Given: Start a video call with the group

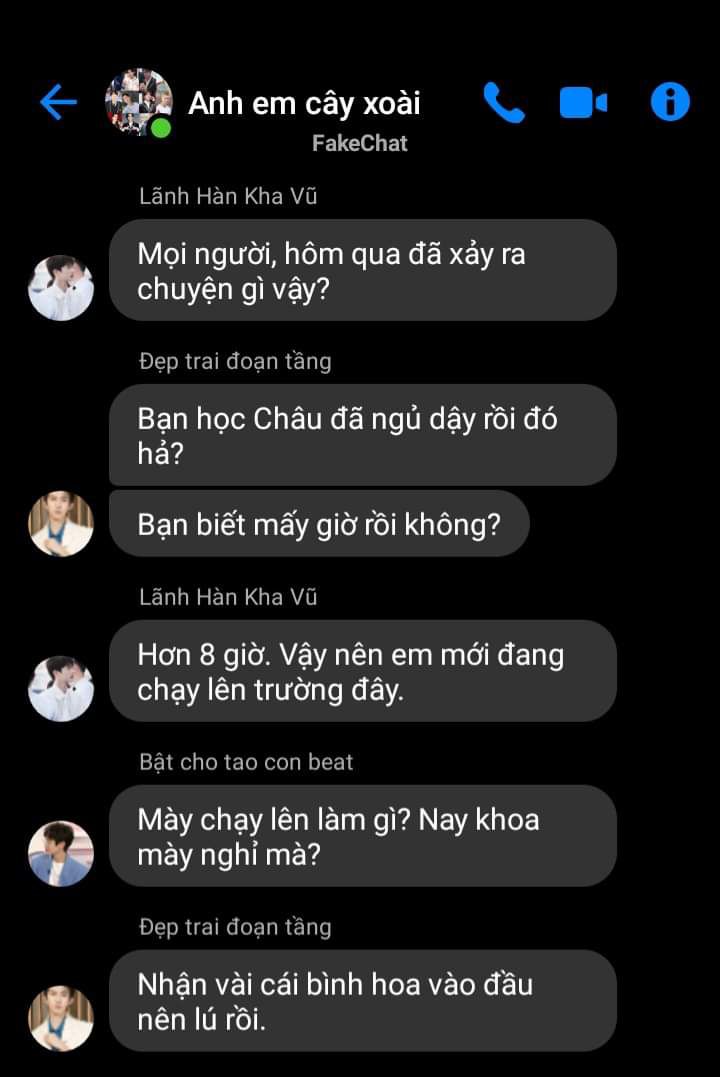Looking at the screenshot, I should [583, 102].
